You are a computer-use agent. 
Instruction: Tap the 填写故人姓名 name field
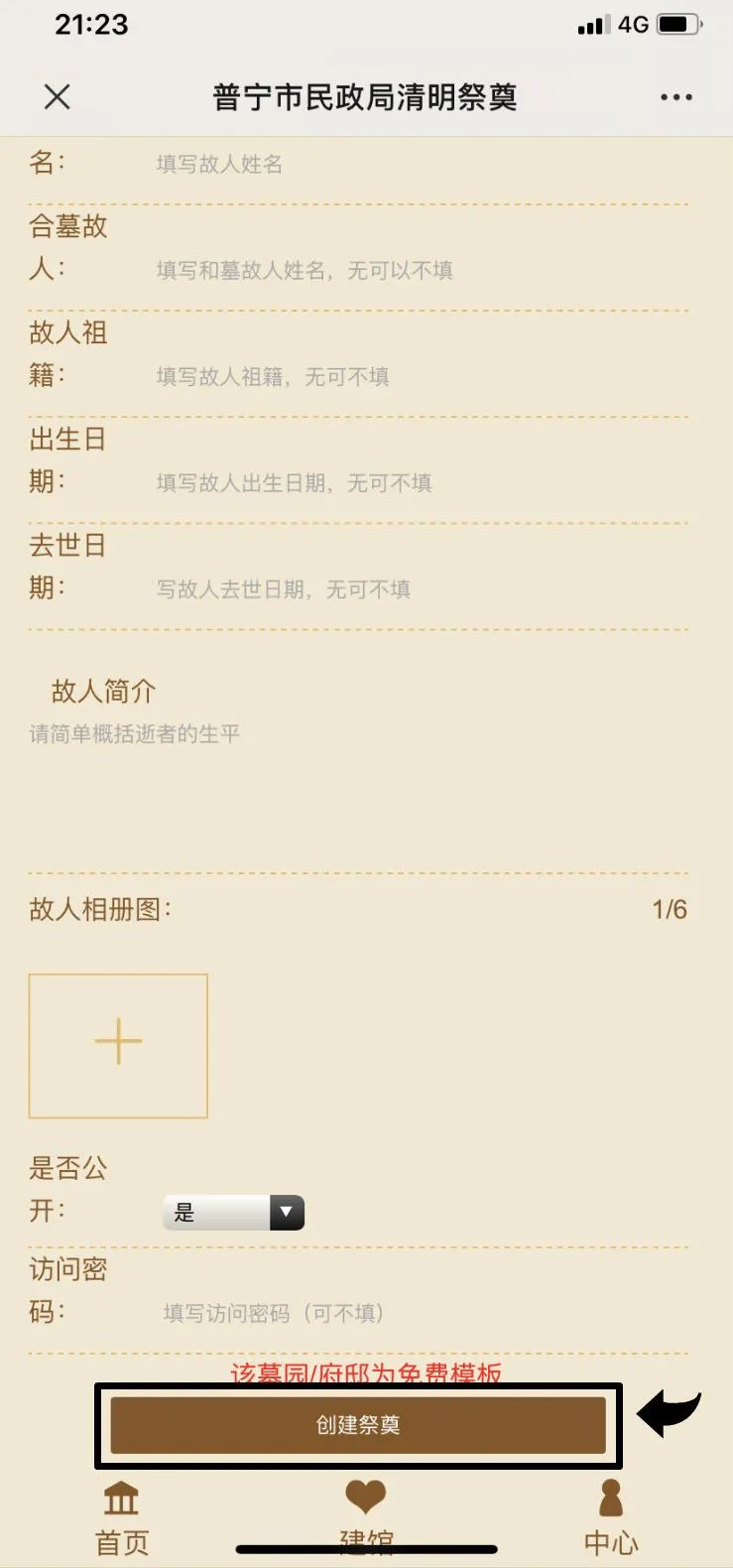point(397,165)
